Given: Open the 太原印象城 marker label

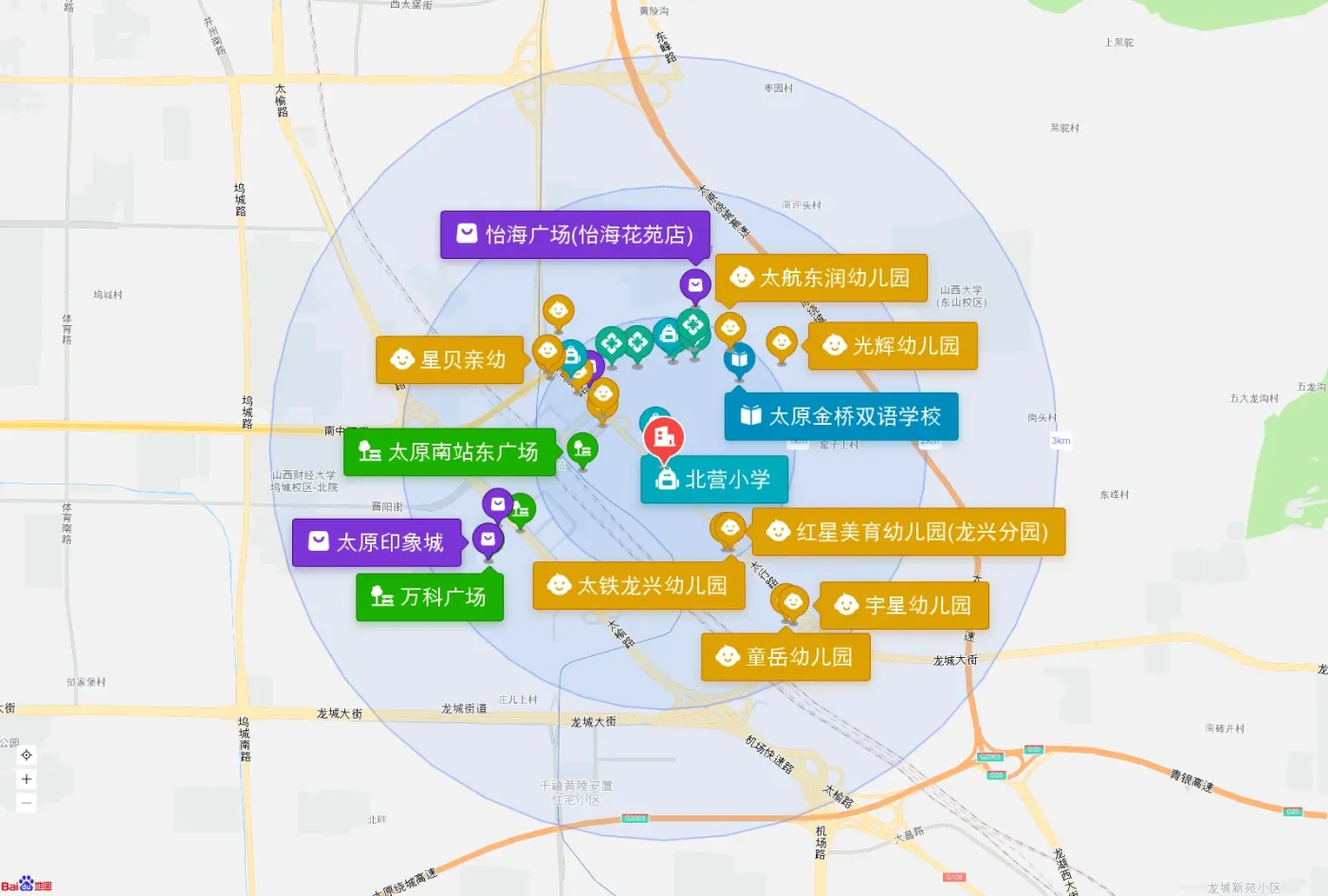Looking at the screenshot, I should point(377,542).
